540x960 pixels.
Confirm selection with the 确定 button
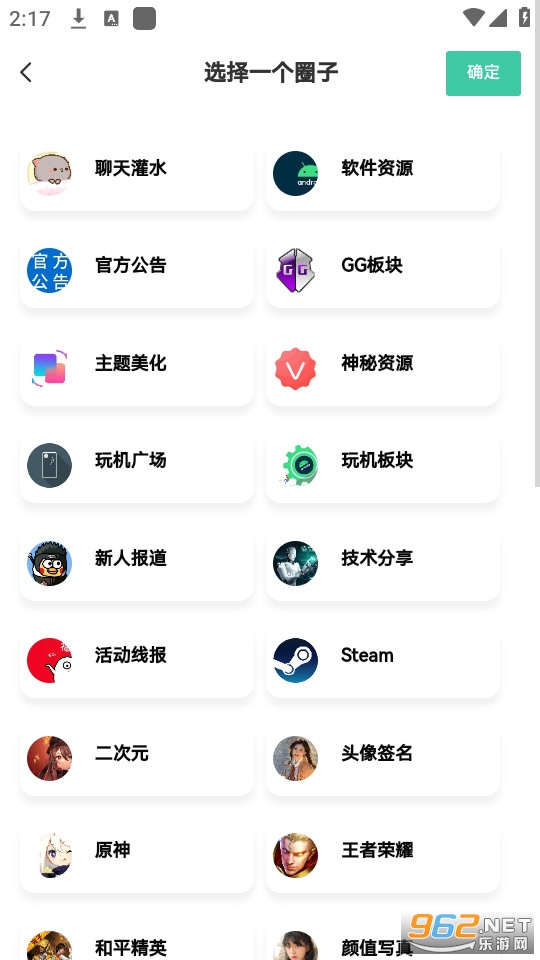click(483, 73)
